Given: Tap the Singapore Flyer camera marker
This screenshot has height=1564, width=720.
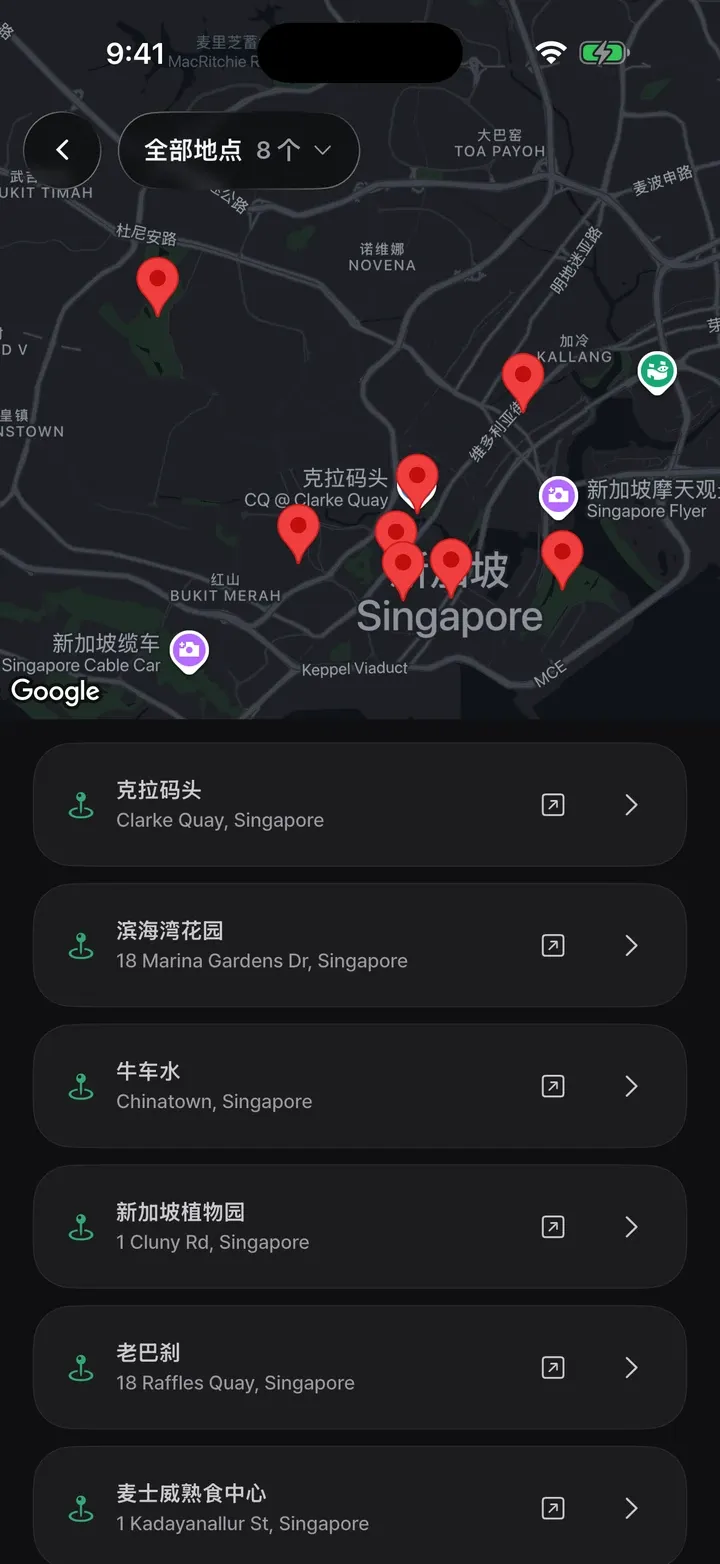Looking at the screenshot, I should [x=558, y=497].
